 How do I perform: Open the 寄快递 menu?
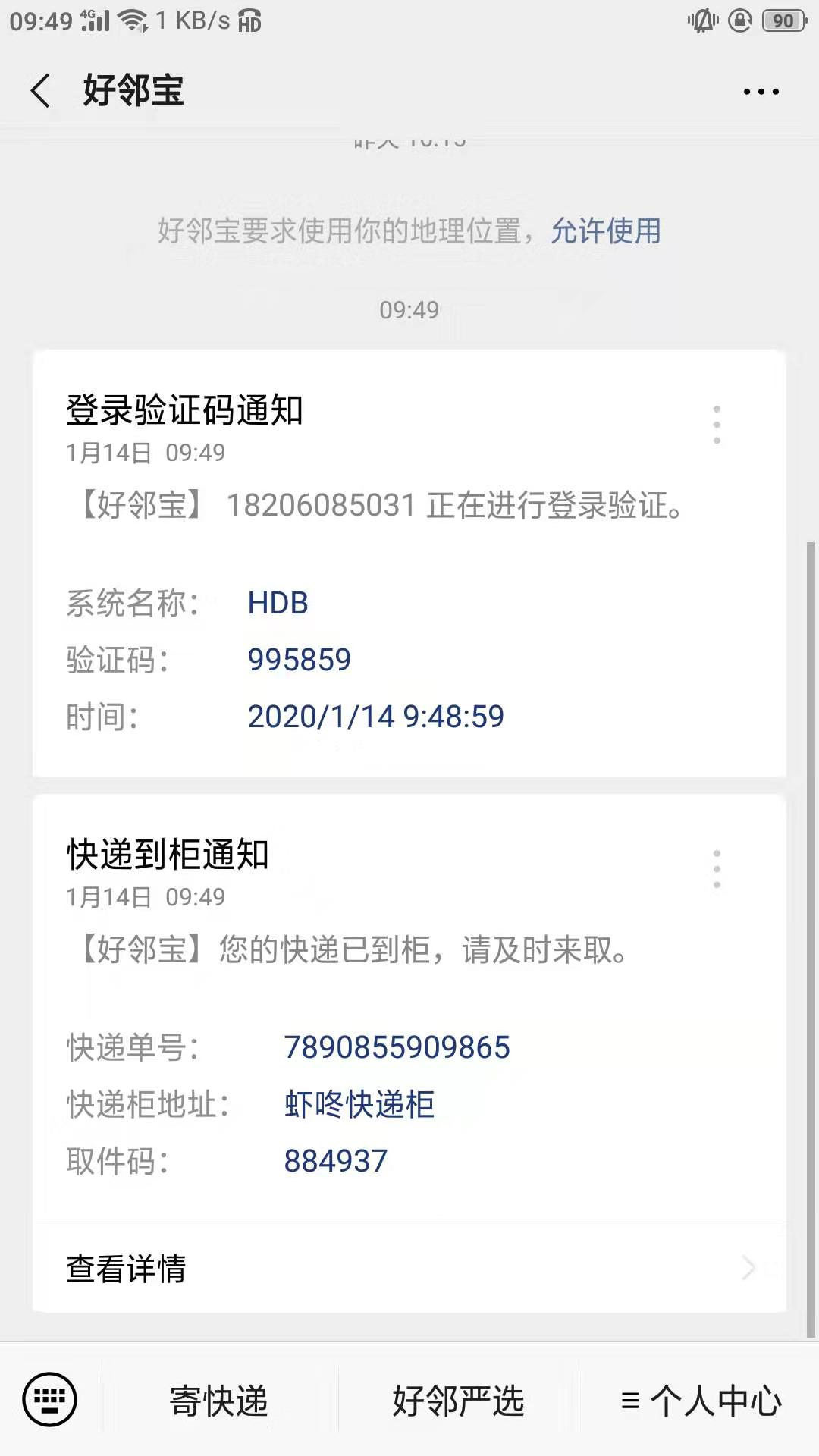pyautogui.click(x=218, y=1401)
